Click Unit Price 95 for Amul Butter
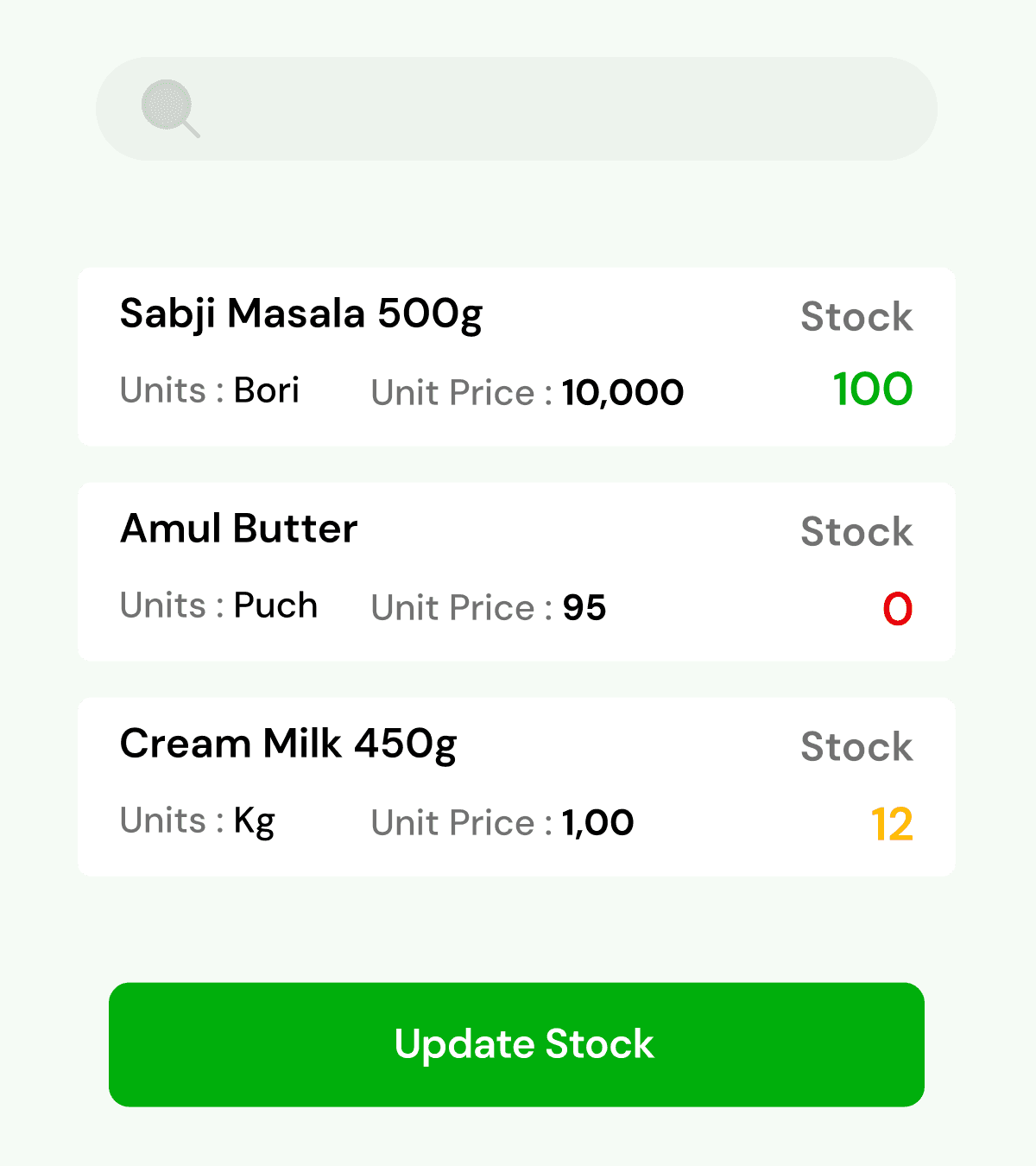The image size is (1036, 1166). pos(489,607)
